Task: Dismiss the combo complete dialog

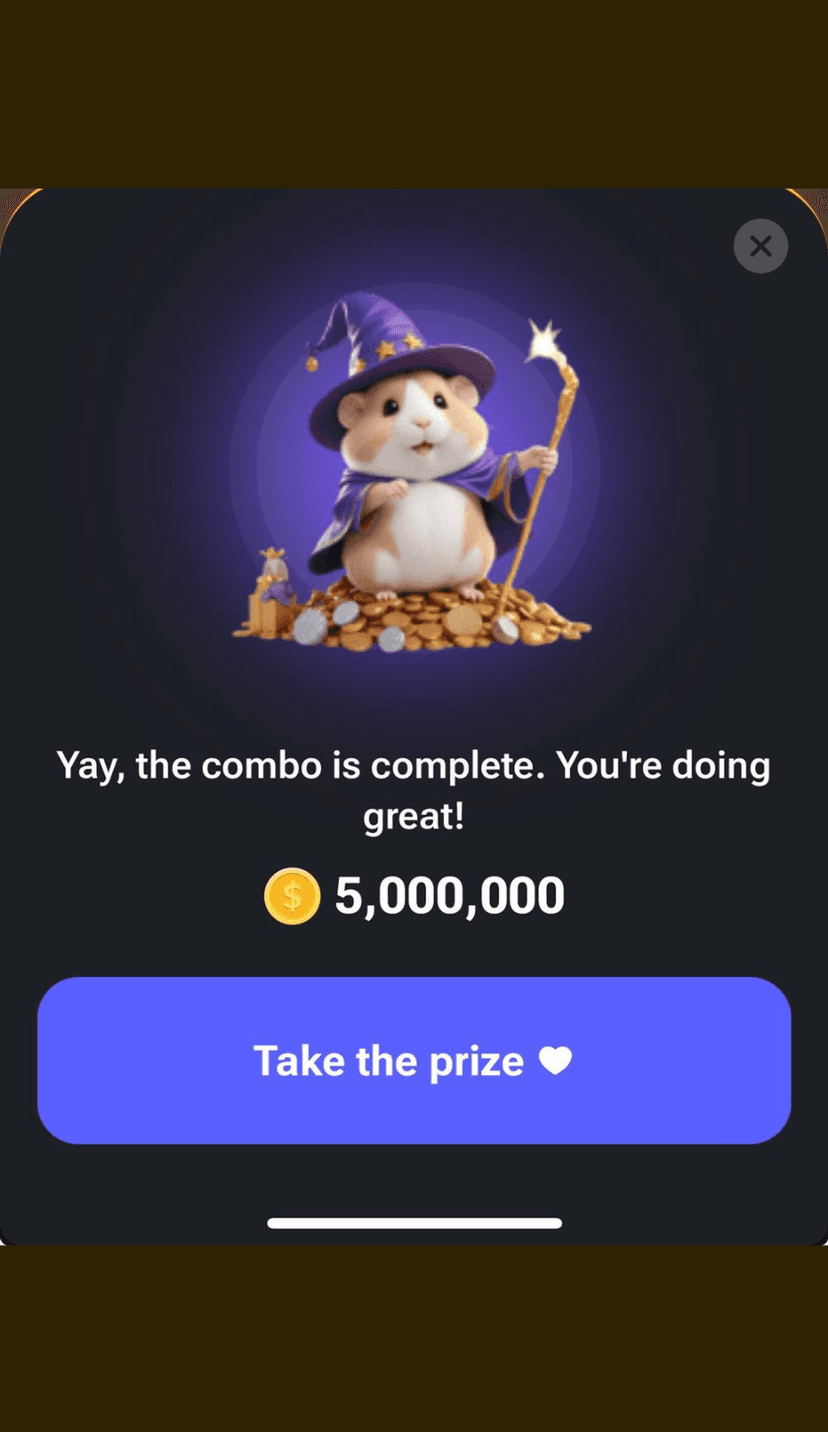Action: click(x=760, y=246)
